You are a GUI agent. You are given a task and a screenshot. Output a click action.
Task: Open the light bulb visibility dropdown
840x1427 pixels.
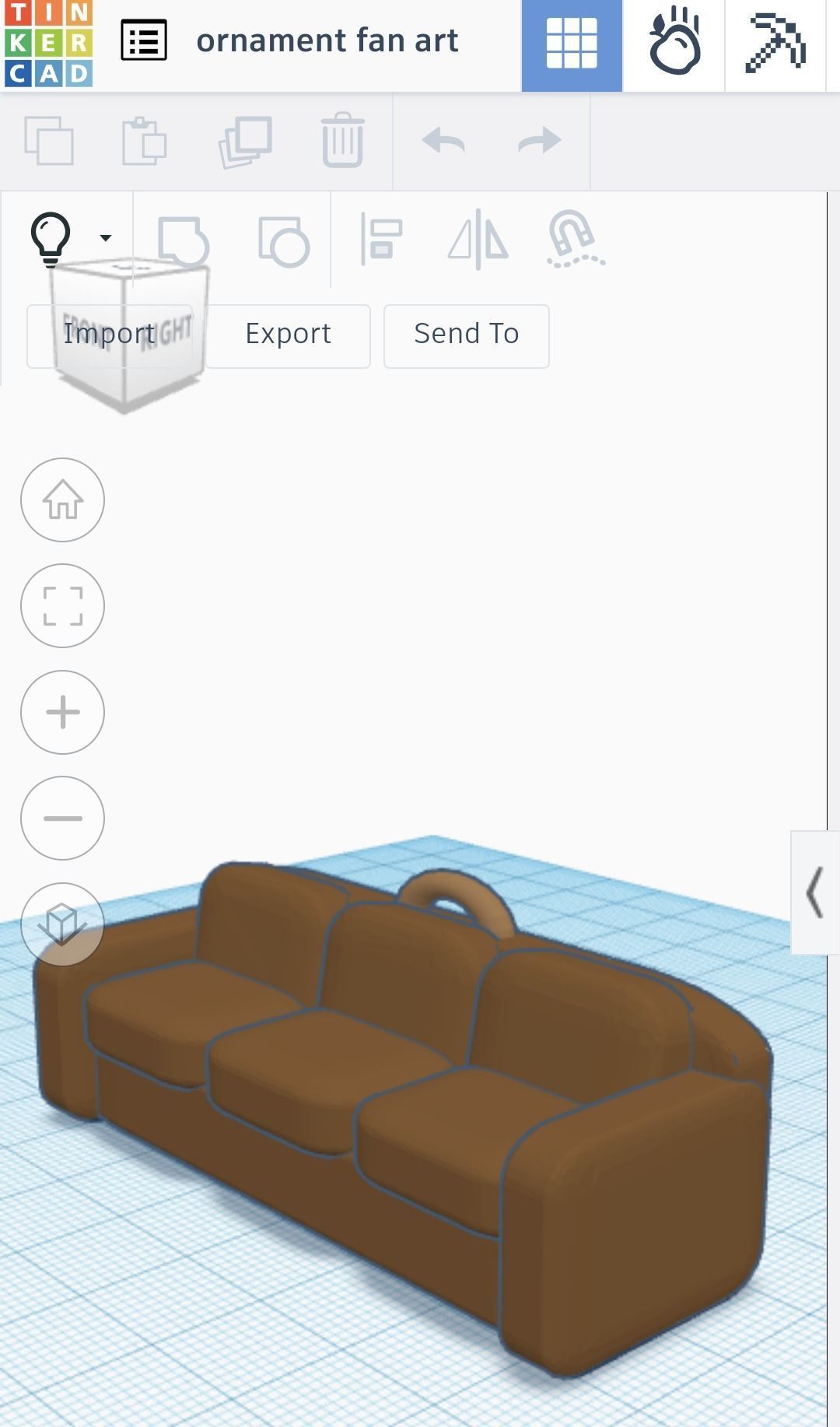click(104, 238)
